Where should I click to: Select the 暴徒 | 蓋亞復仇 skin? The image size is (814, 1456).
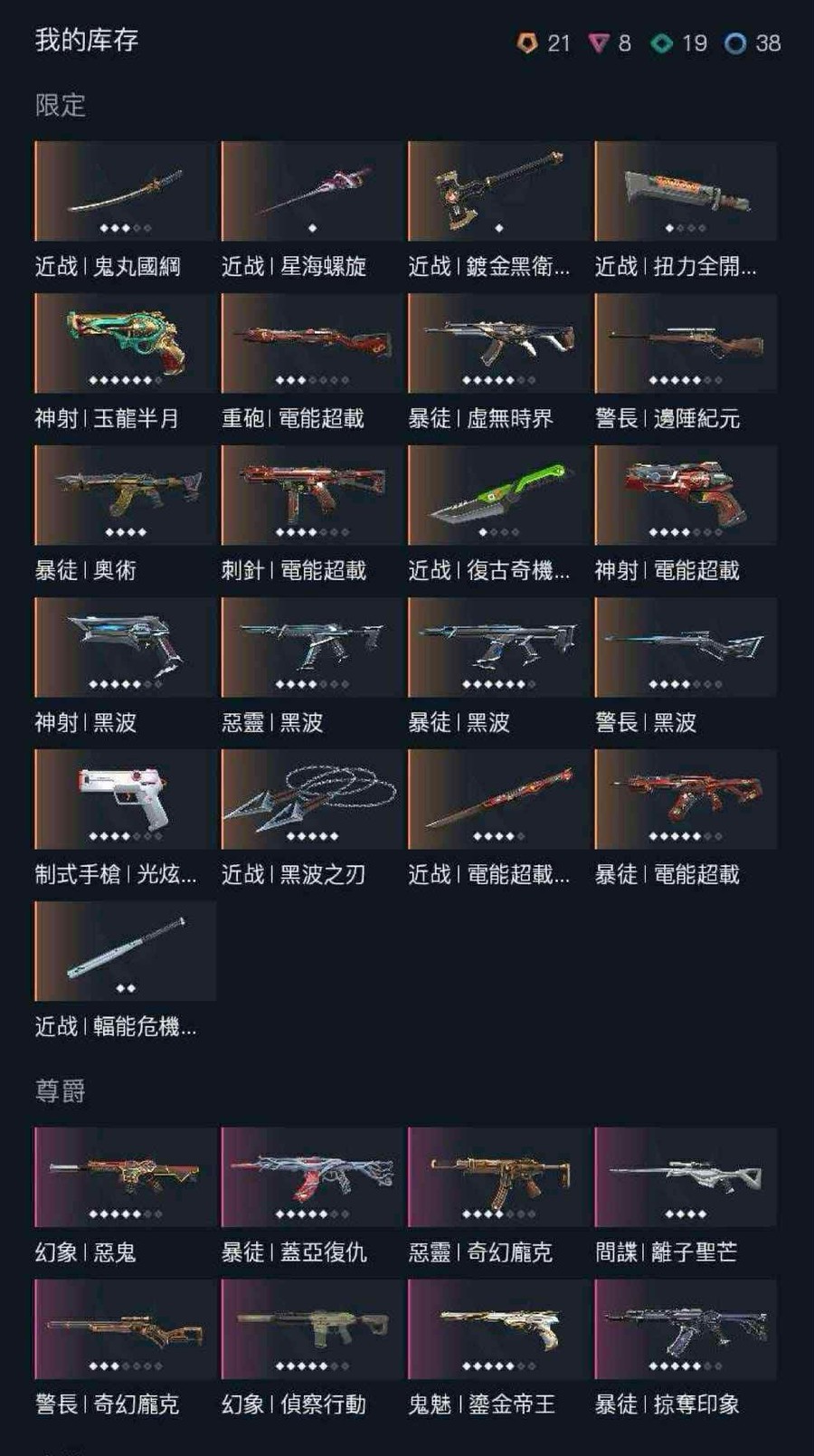311,1177
